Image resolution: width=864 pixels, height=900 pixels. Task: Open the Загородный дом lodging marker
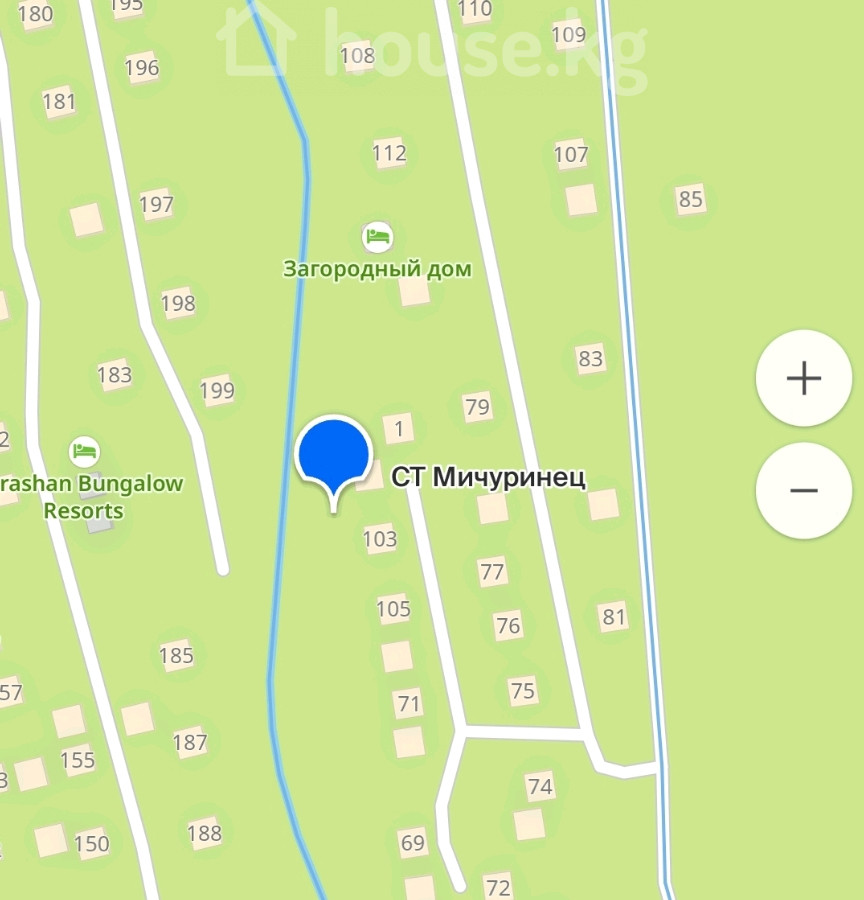(x=377, y=238)
